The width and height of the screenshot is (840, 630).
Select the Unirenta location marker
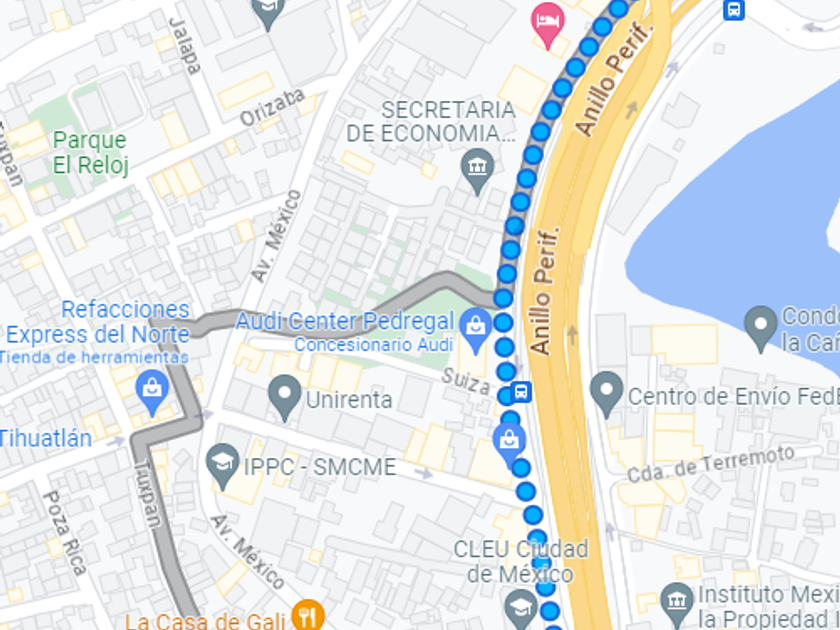(285, 398)
